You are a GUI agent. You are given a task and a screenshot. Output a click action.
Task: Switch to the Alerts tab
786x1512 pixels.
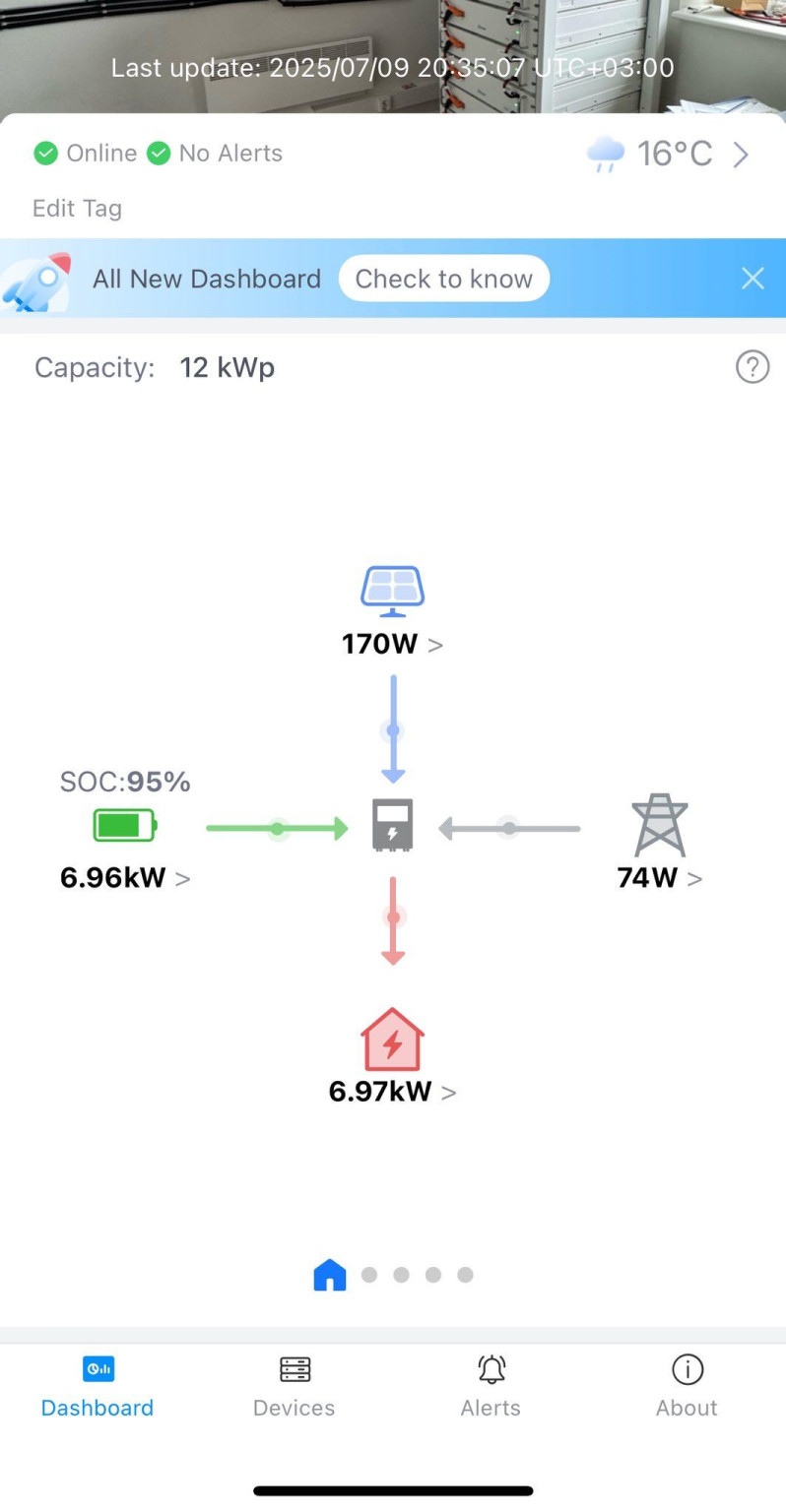click(491, 1386)
